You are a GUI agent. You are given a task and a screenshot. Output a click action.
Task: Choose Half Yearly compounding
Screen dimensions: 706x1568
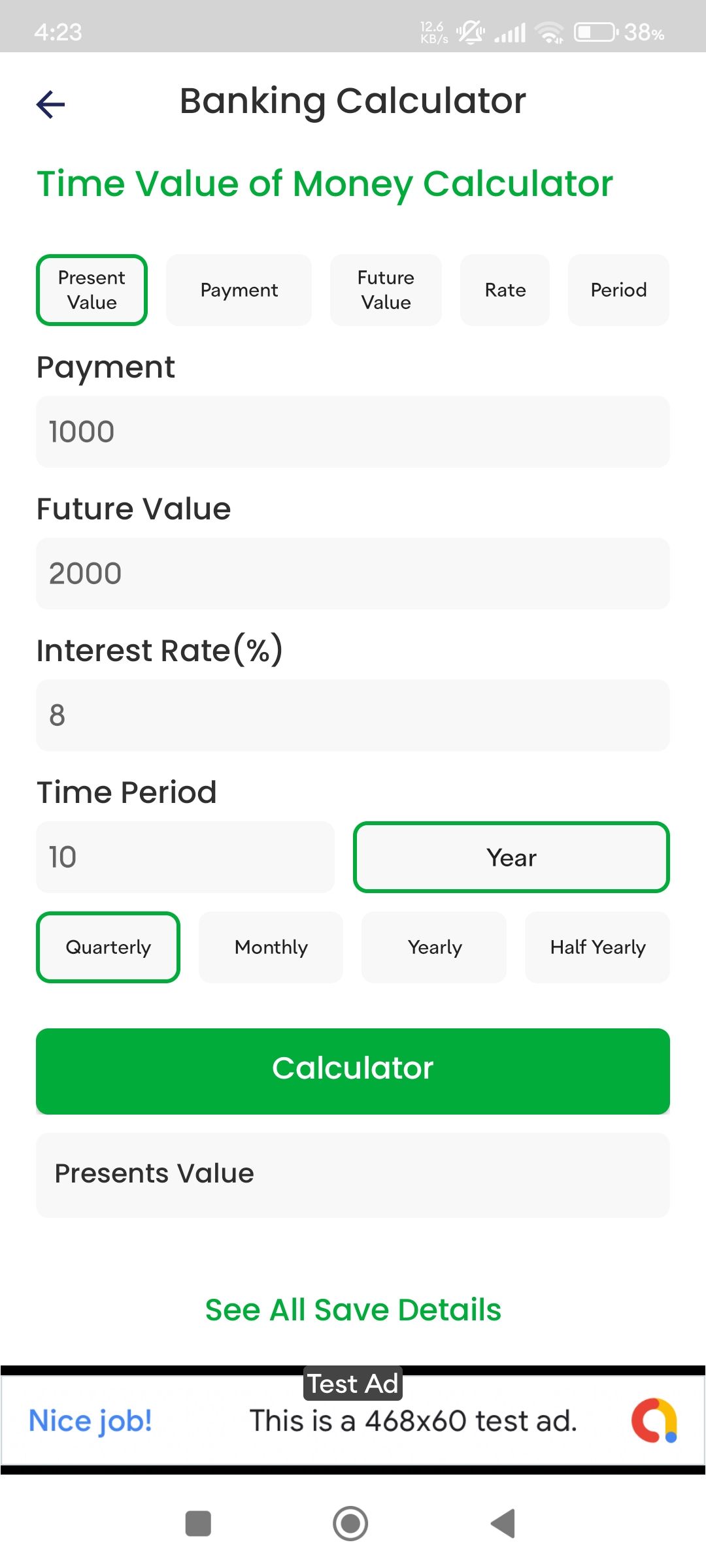[597, 947]
